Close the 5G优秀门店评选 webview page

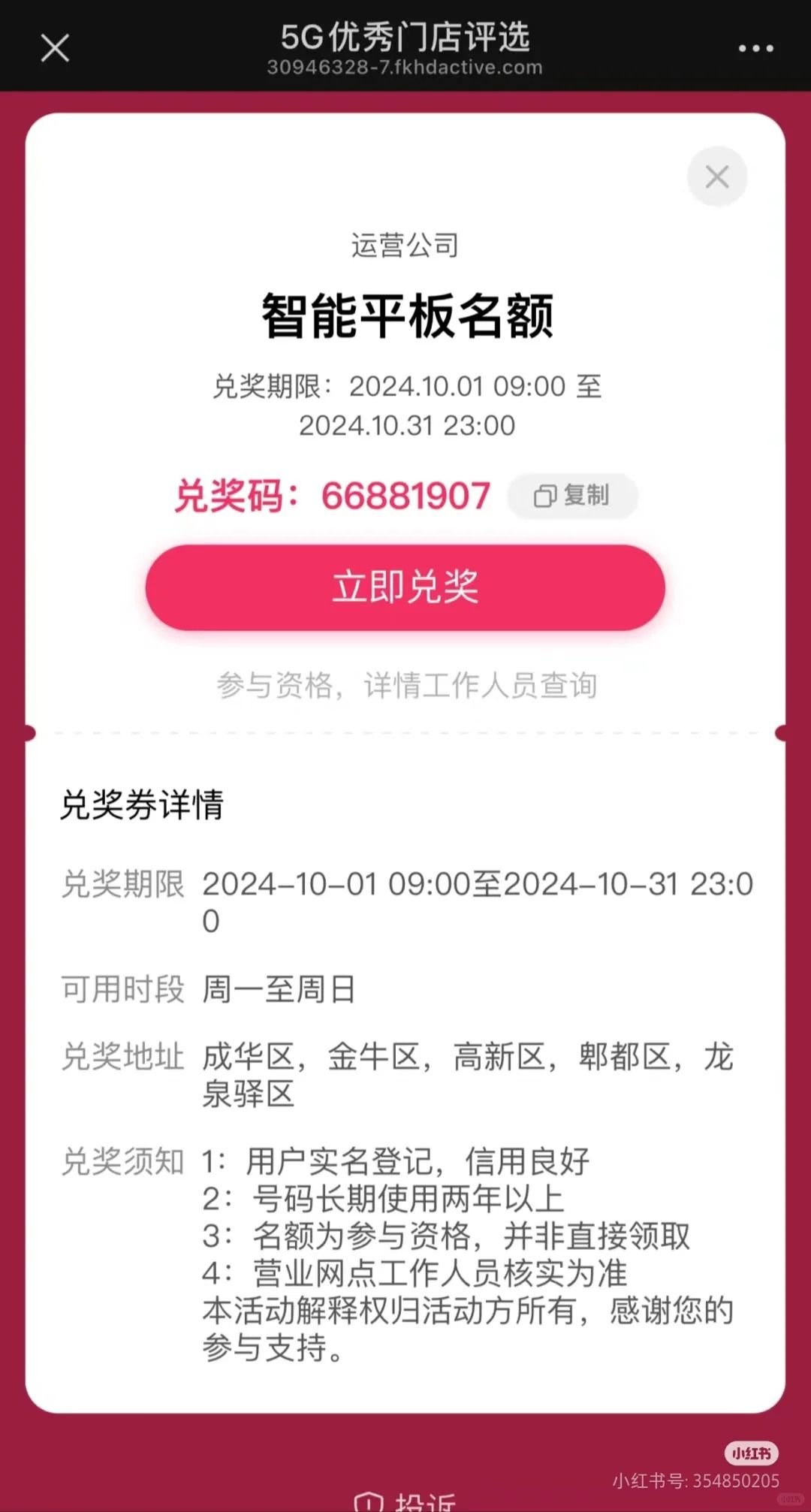[x=55, y=48]
